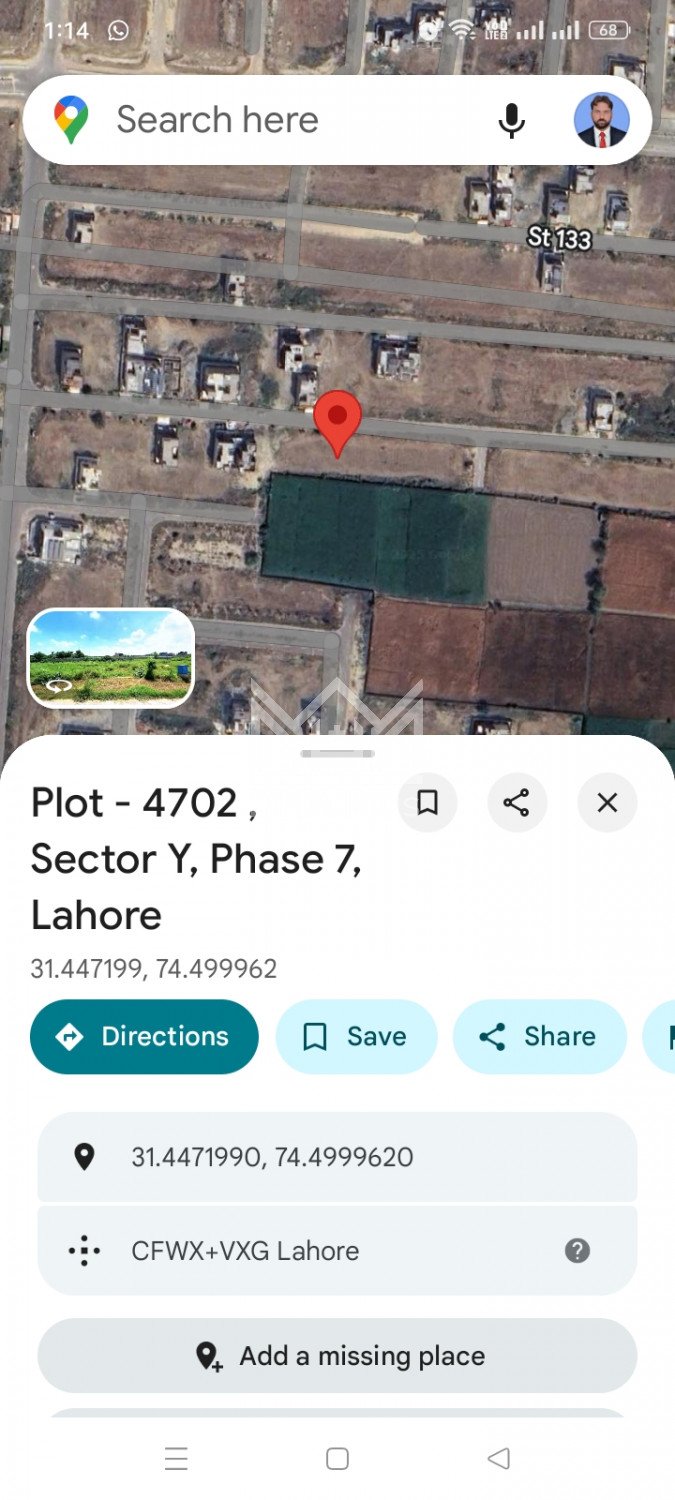Open recent apps from the navigation bar
This screenshot has width=675, height=1500.
point(176,1459)
